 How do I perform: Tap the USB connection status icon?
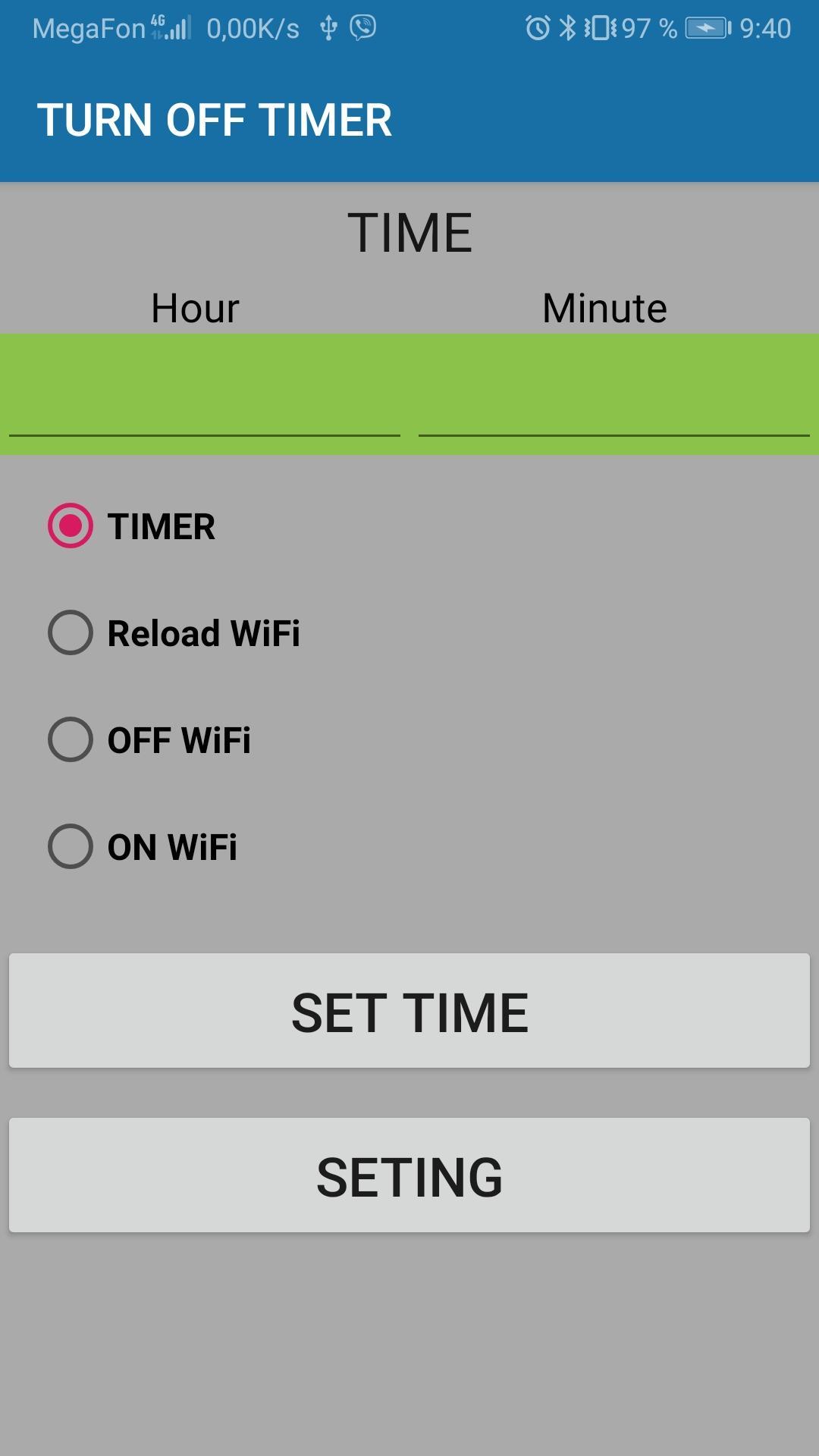point(329,27)
